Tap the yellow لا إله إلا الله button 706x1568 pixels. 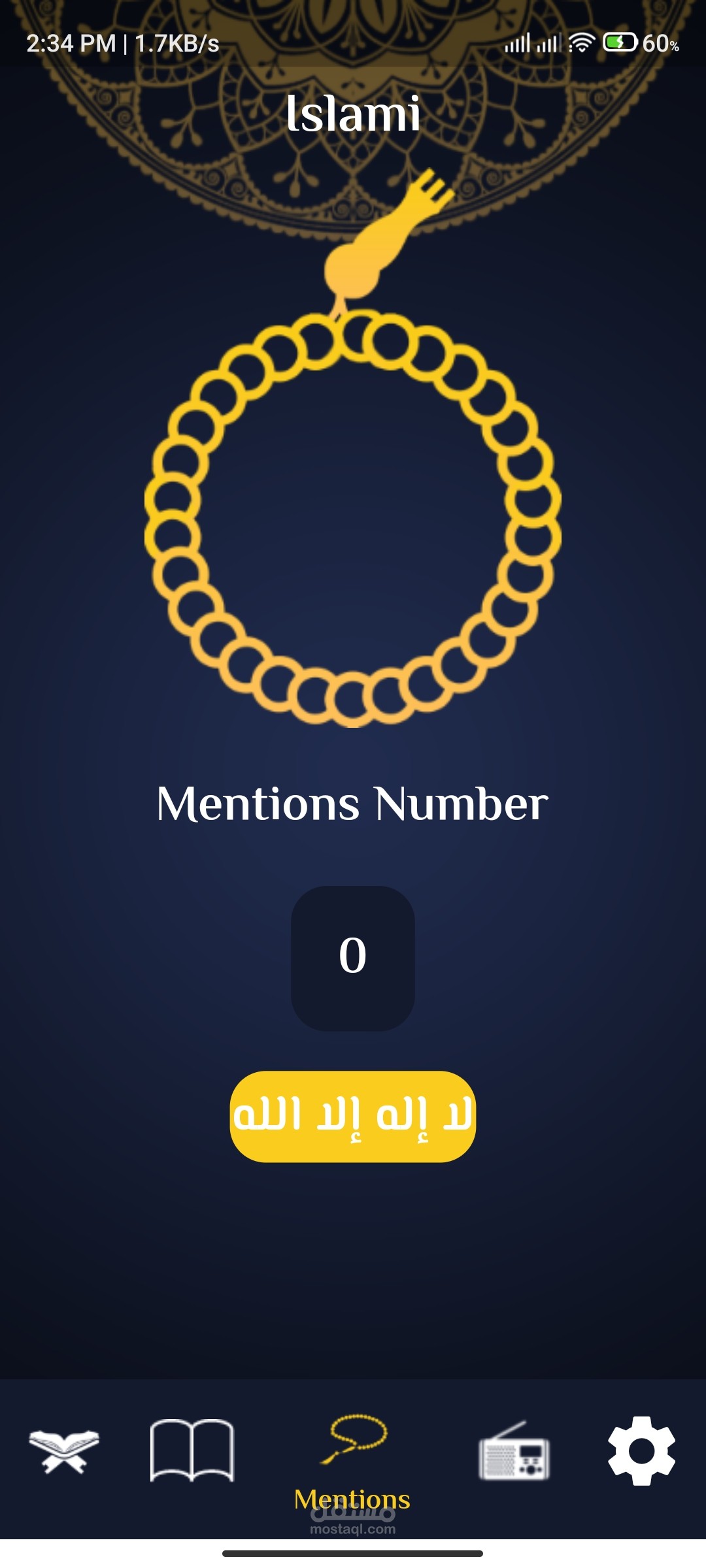pyautogui.click(x=352, y=1116)
